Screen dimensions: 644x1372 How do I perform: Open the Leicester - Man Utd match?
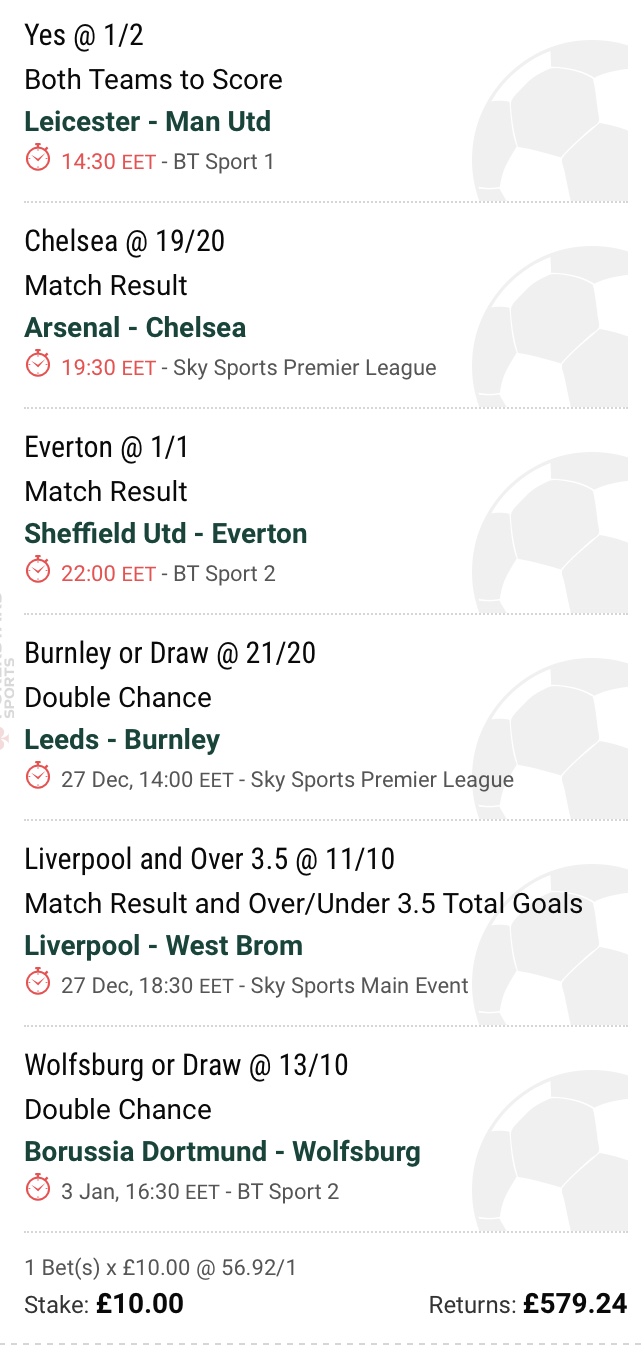click(x=147, y=122)
